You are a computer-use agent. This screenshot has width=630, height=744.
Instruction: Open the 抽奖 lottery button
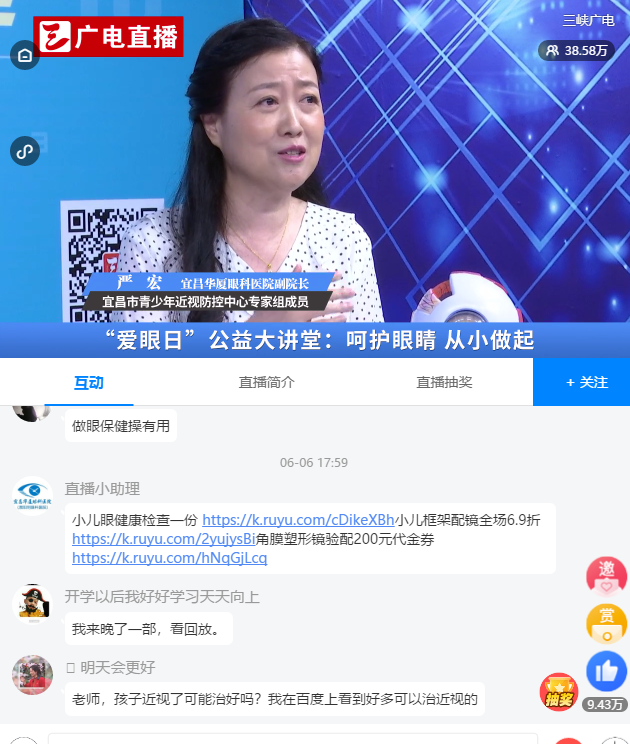(x=558, y=692)
